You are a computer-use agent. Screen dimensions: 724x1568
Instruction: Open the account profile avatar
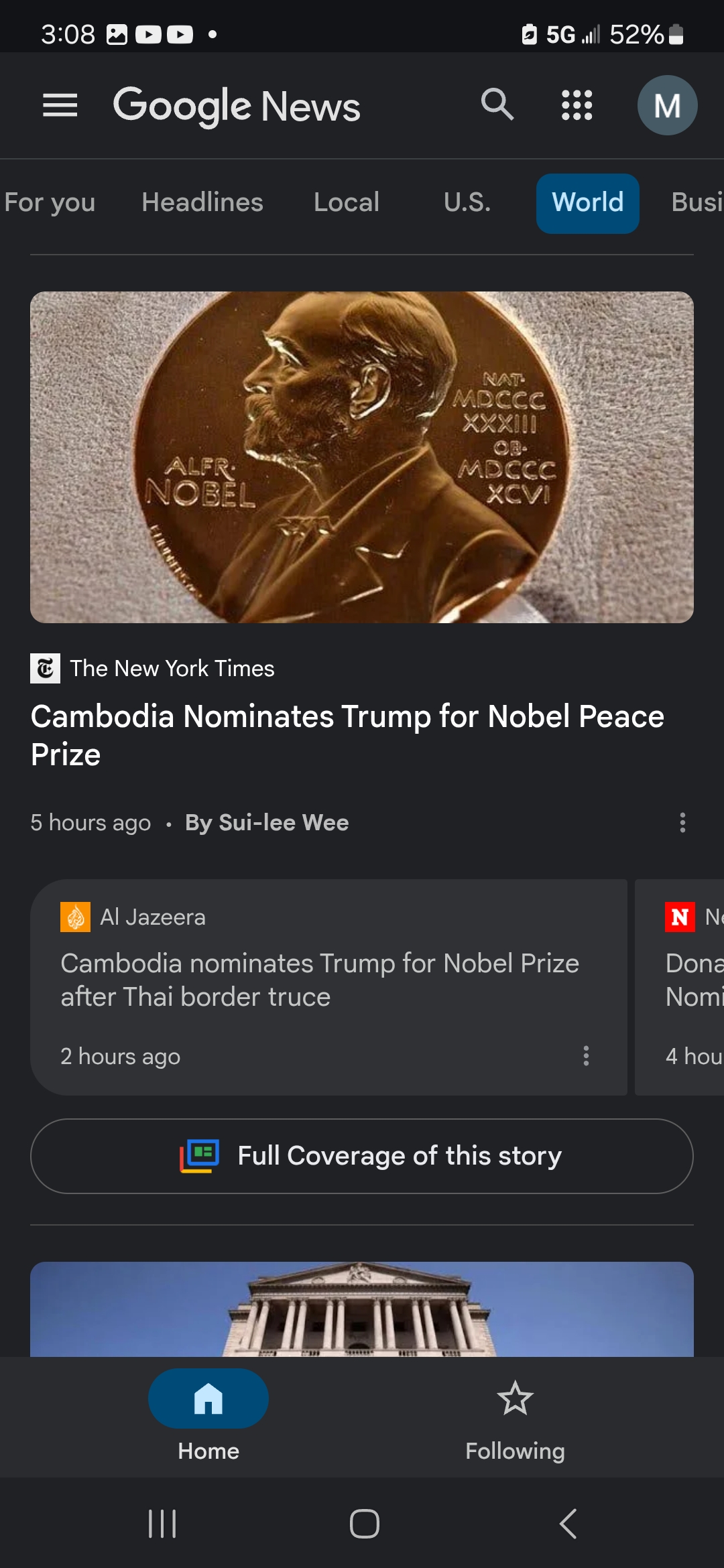[667, 105]
